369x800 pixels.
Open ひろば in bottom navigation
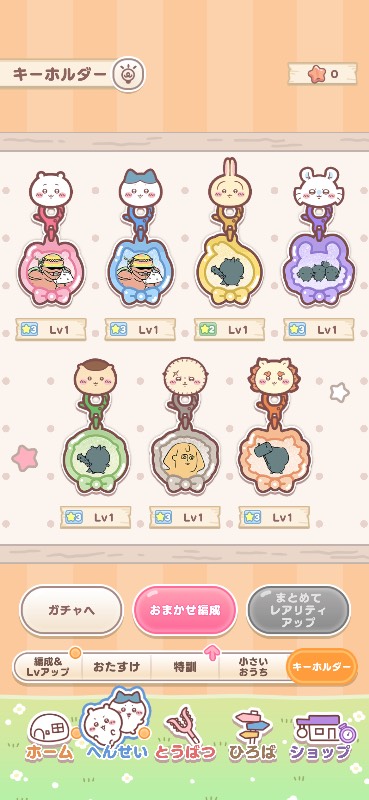[253, 735]
